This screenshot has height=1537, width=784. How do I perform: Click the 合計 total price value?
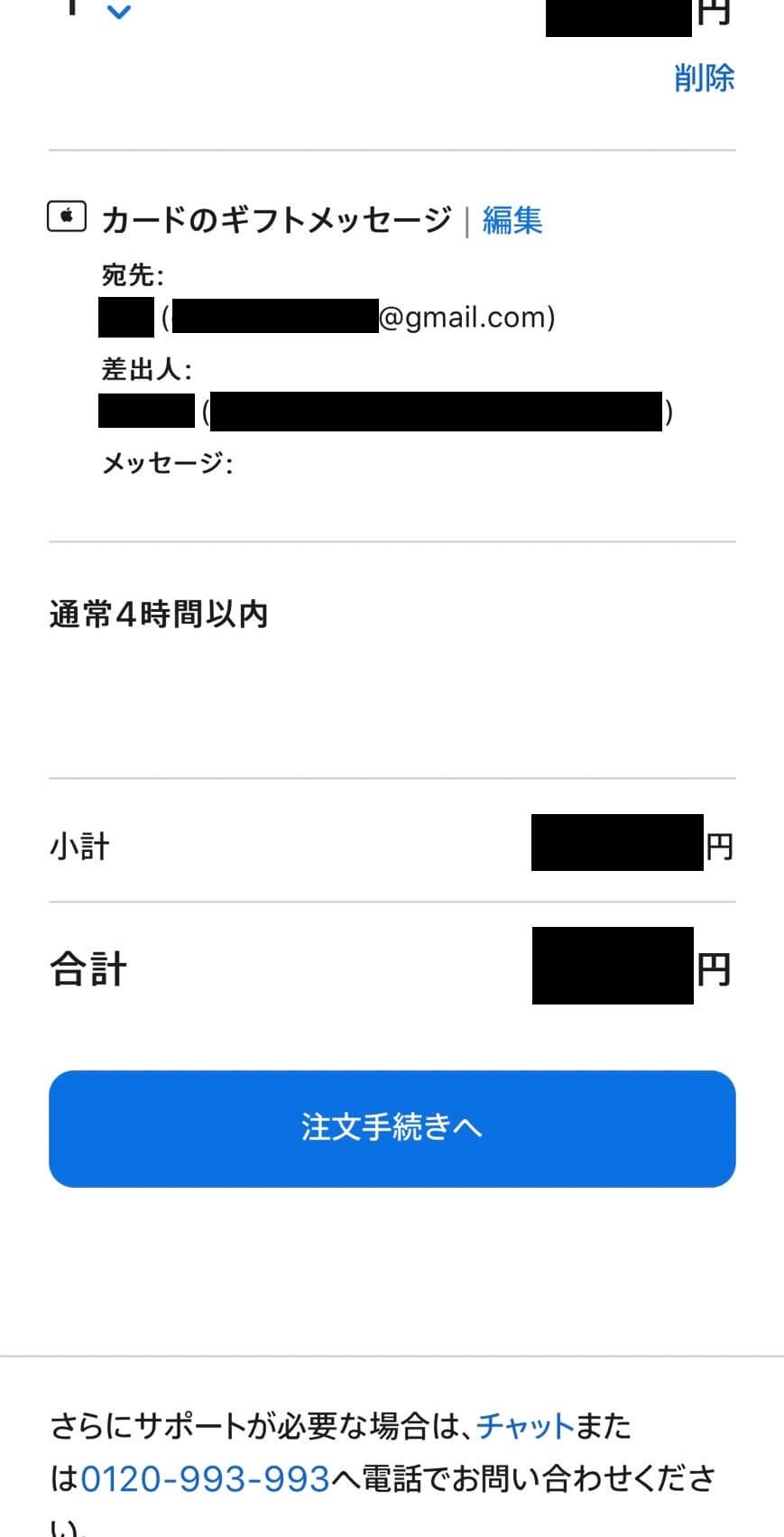pos(613,966)
